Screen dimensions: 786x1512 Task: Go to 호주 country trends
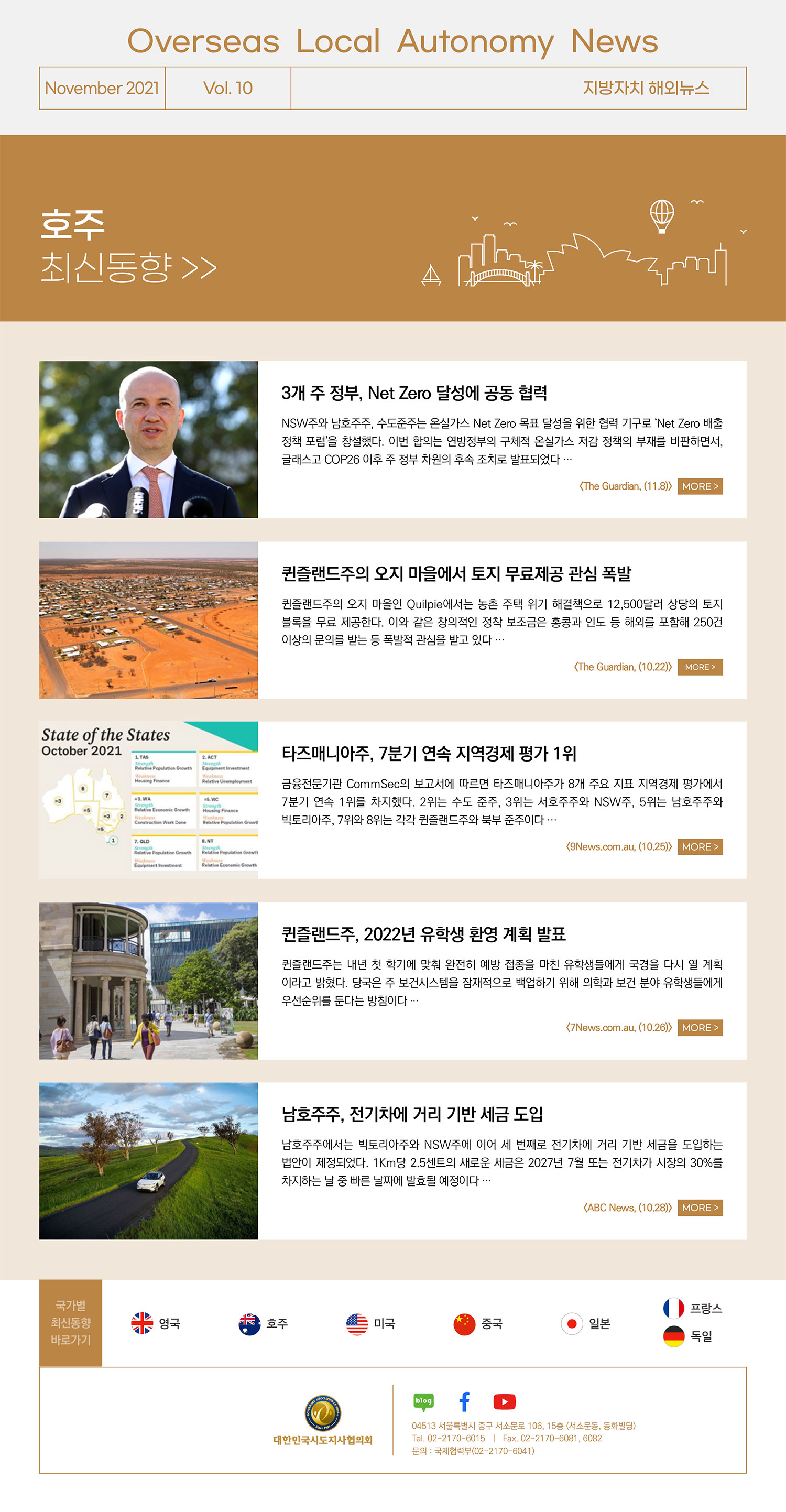click(x=263, y=1323)
